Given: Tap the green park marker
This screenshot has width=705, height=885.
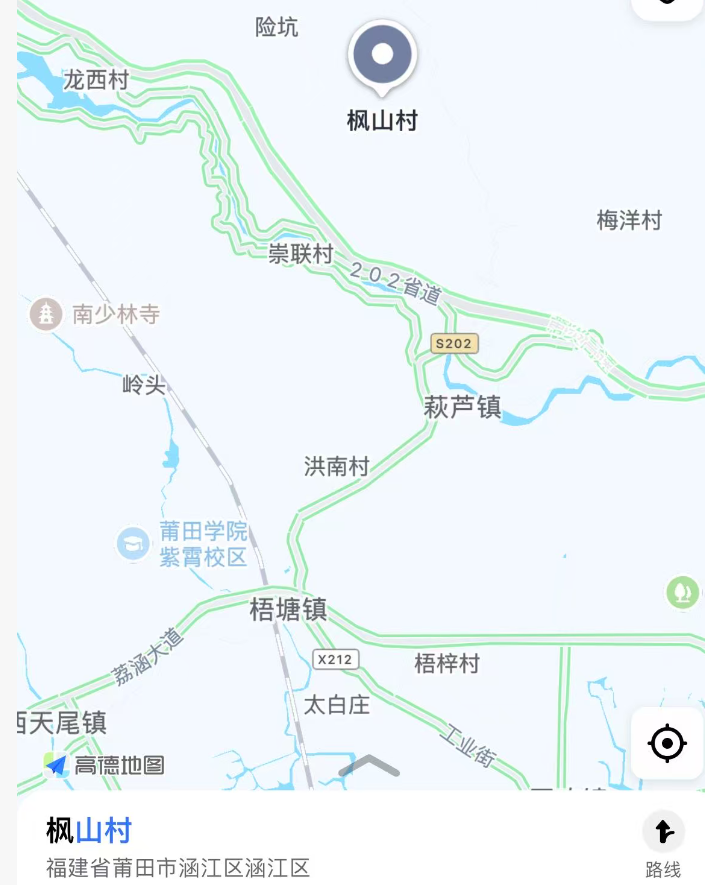Looking at the screenshot, I should 683,592.
